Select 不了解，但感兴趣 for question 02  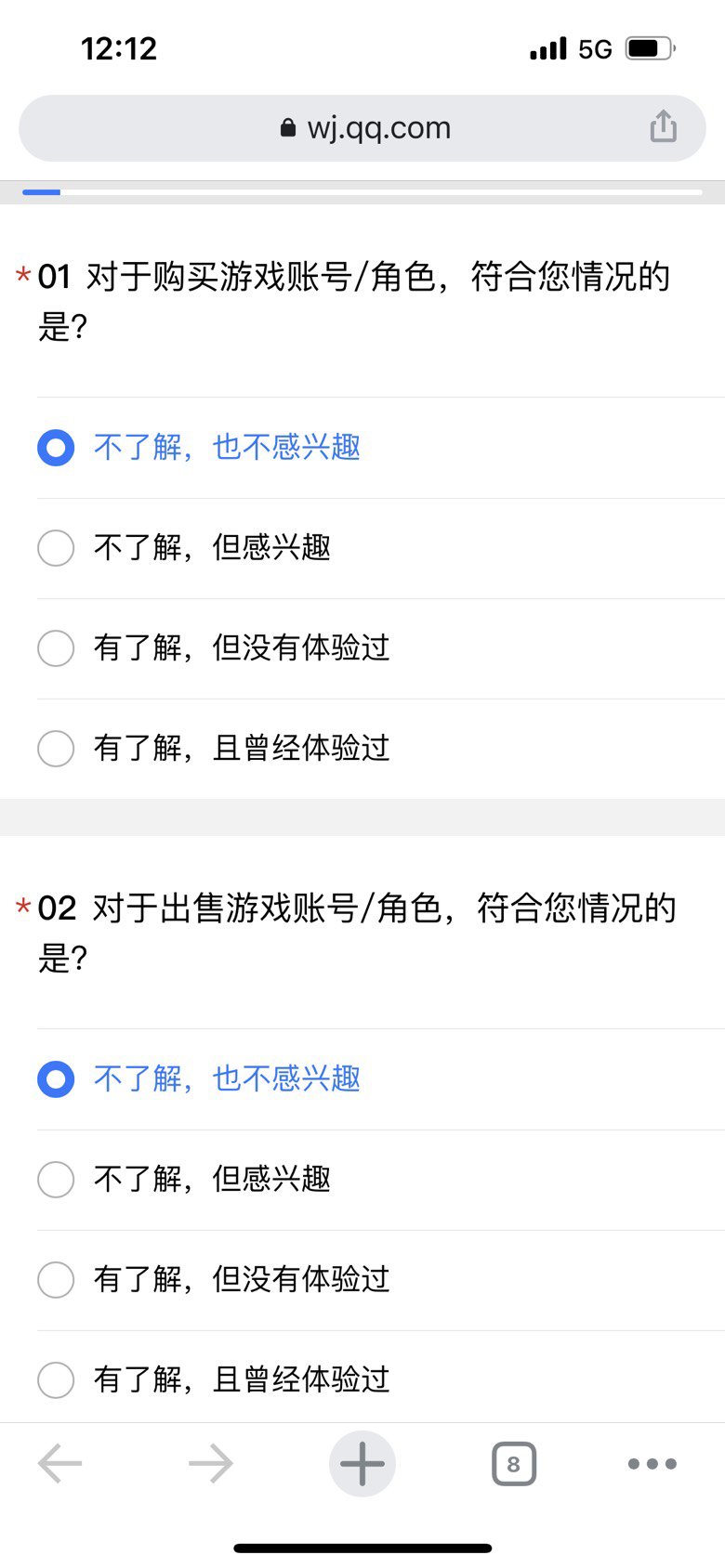pos(381,1180)
